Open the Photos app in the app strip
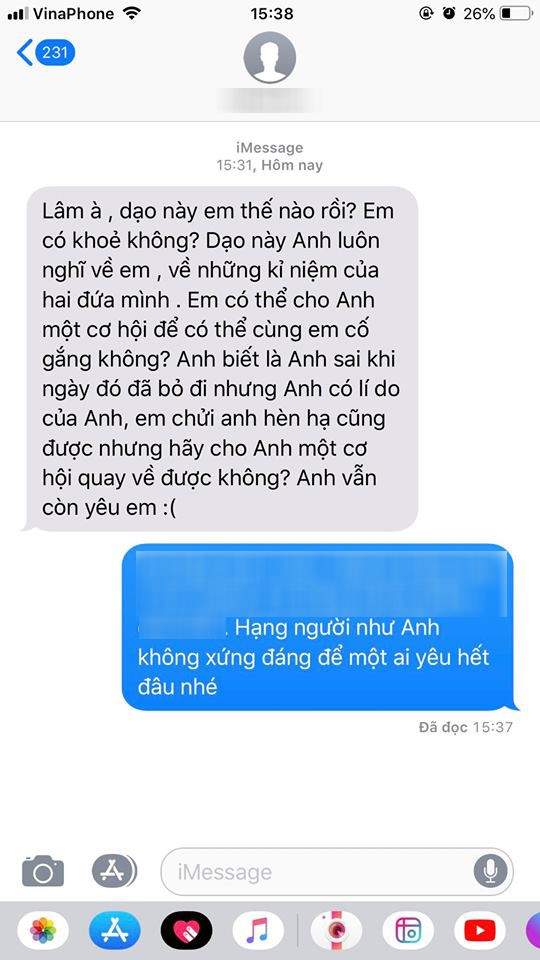Screen dimensions: 540x960 [x=43, y=931]
